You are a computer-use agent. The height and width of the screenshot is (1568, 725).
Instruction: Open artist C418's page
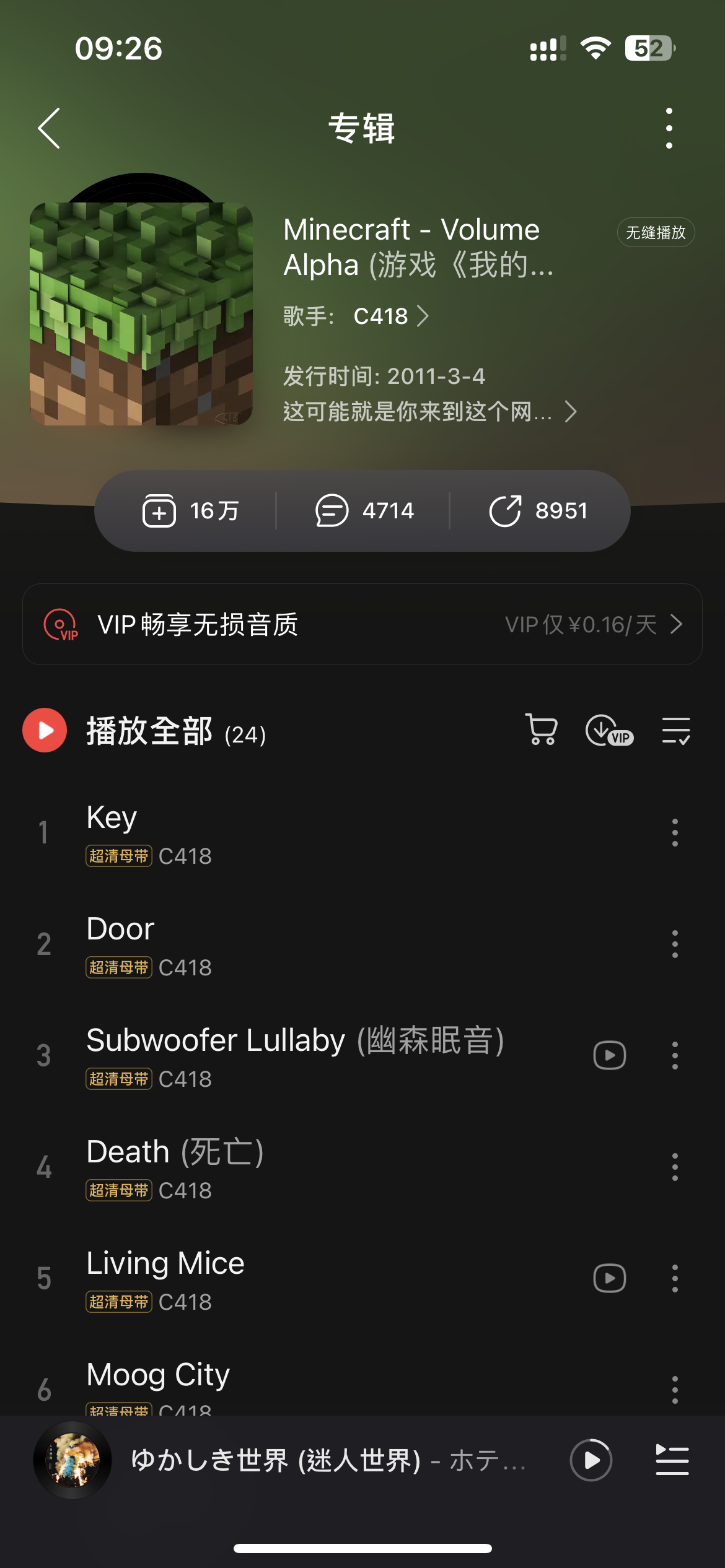pyautogui.click(x=390, y=316)
